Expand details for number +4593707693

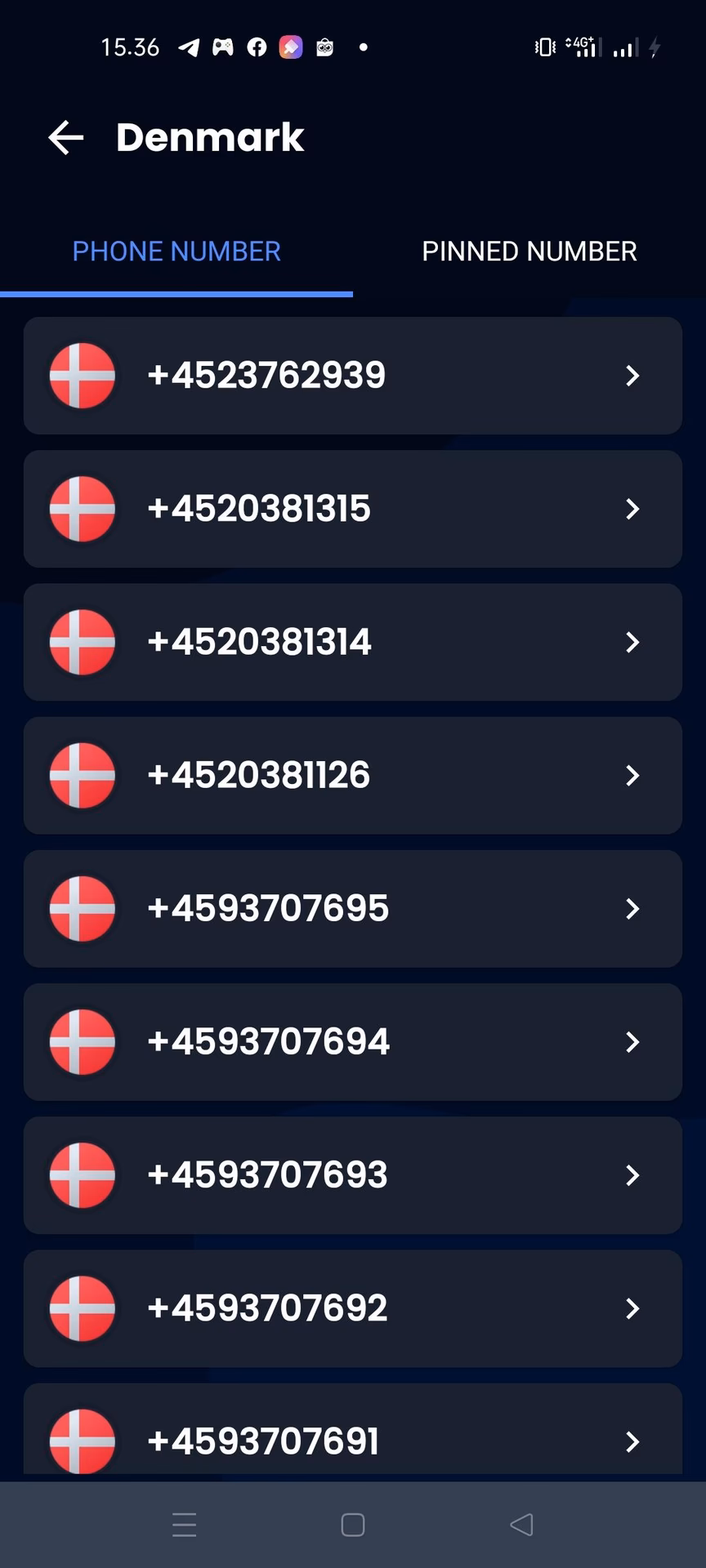point(632,1175)
